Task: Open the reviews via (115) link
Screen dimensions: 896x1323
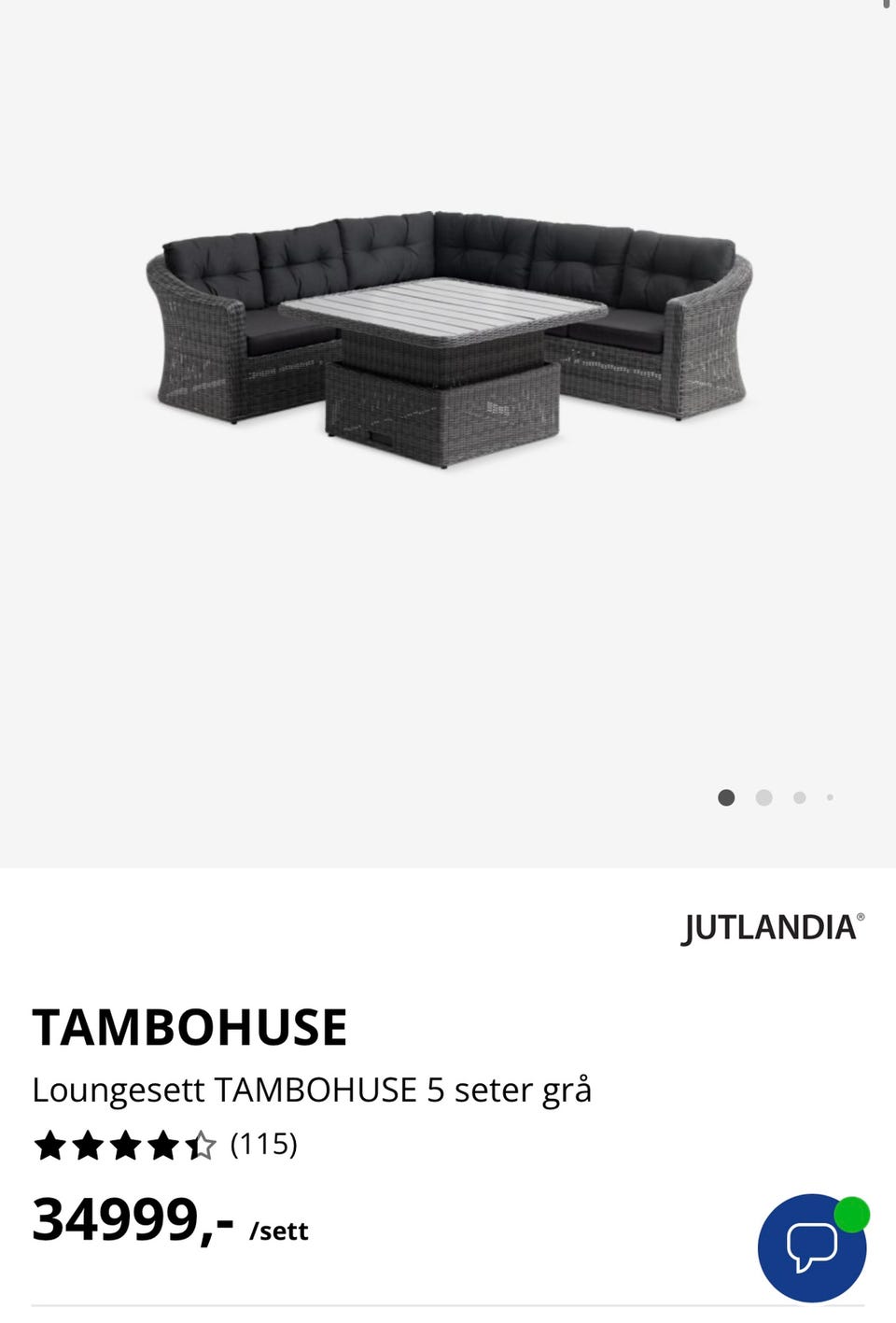Action: [264, 1145]
